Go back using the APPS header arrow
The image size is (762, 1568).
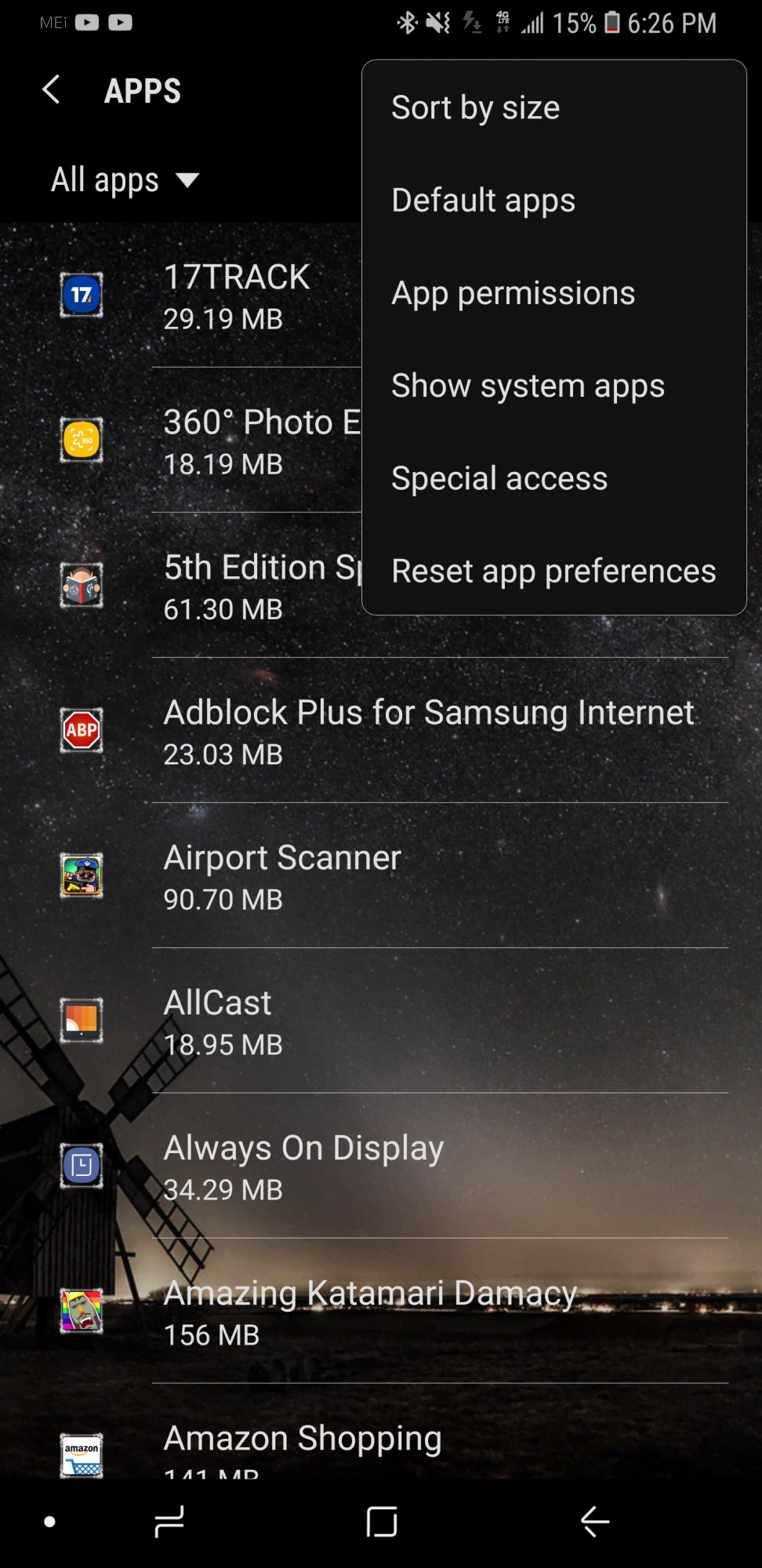(x=52, y=90)
